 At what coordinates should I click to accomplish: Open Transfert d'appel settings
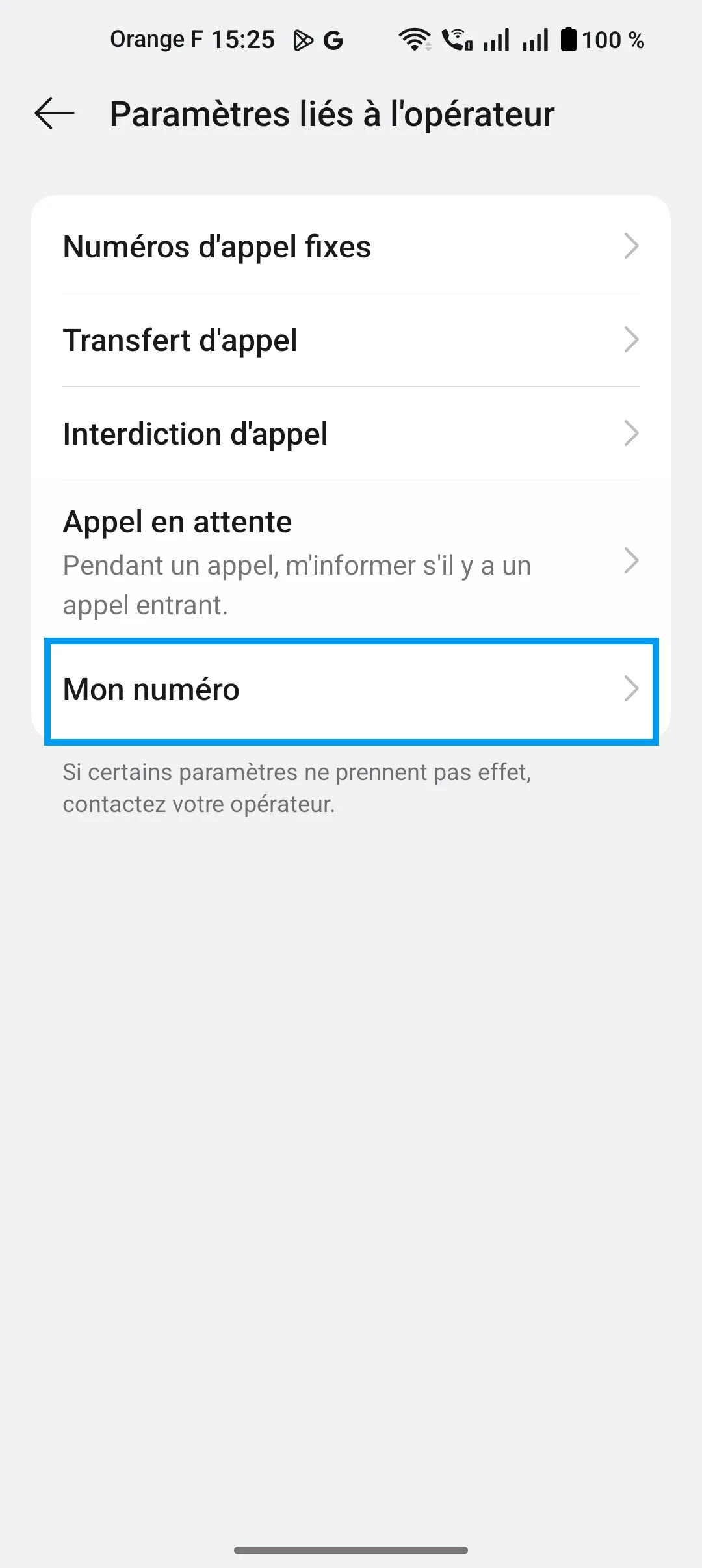tap(351, 340)
